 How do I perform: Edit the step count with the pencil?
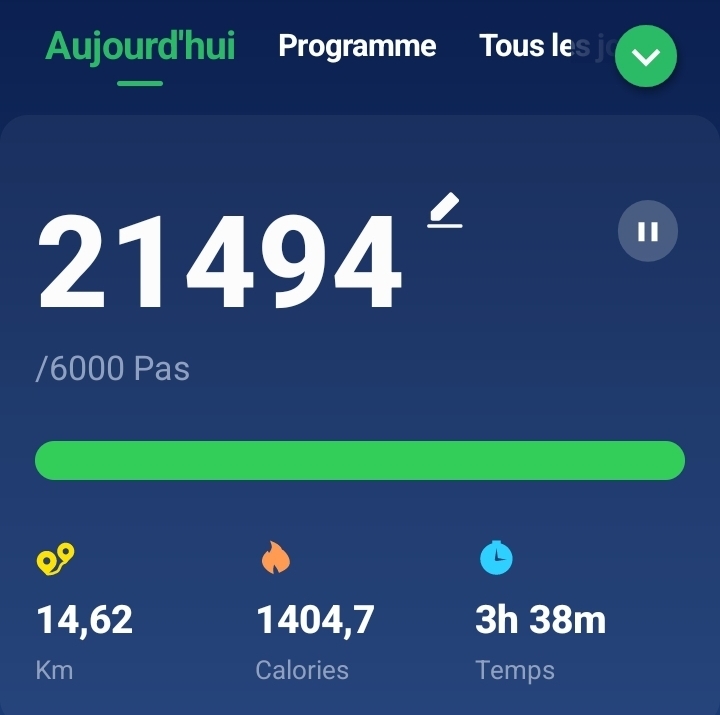445,211
